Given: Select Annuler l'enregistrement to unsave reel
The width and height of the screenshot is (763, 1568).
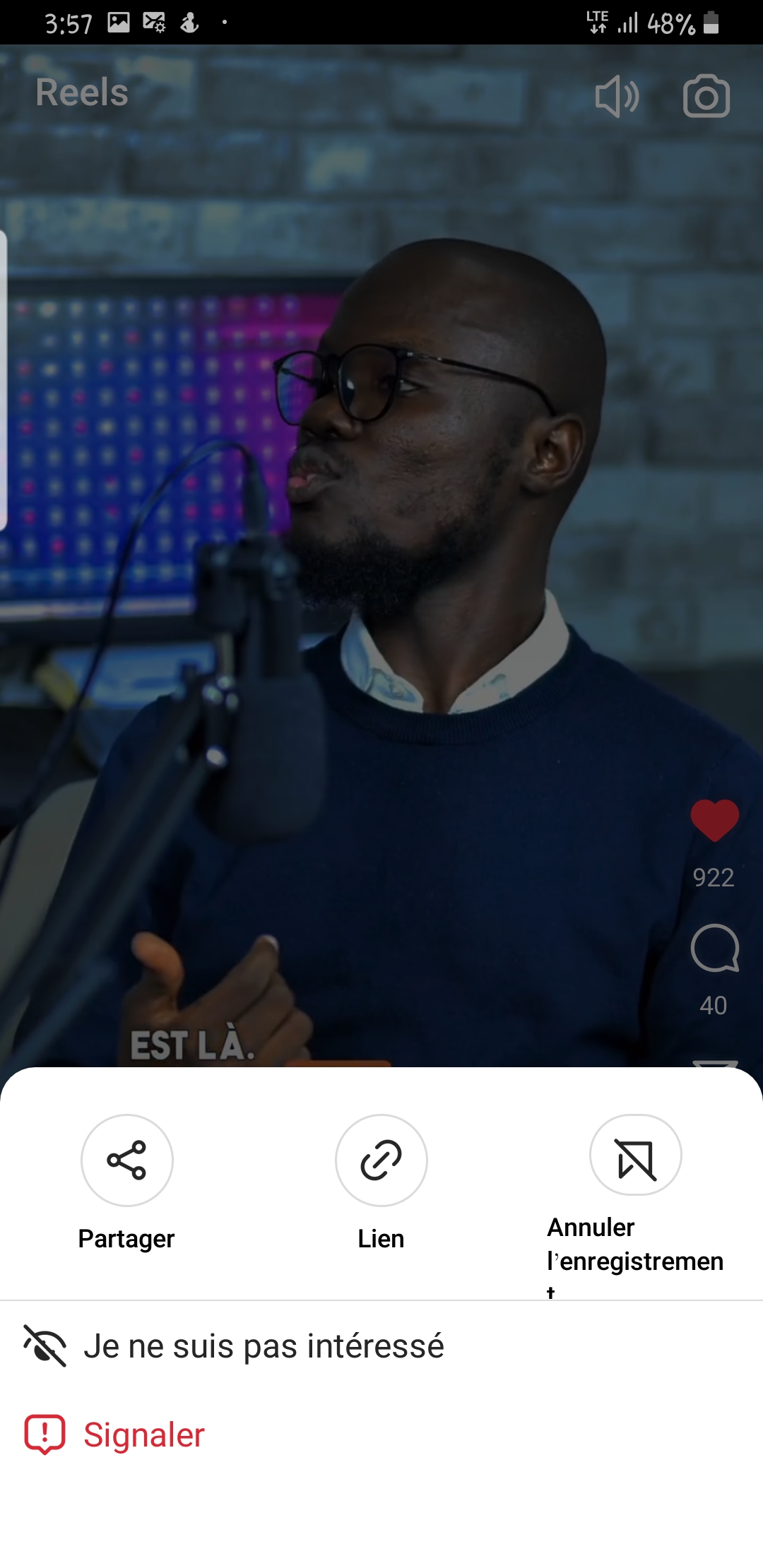Looking at the screenshot, I should 636,1156.
